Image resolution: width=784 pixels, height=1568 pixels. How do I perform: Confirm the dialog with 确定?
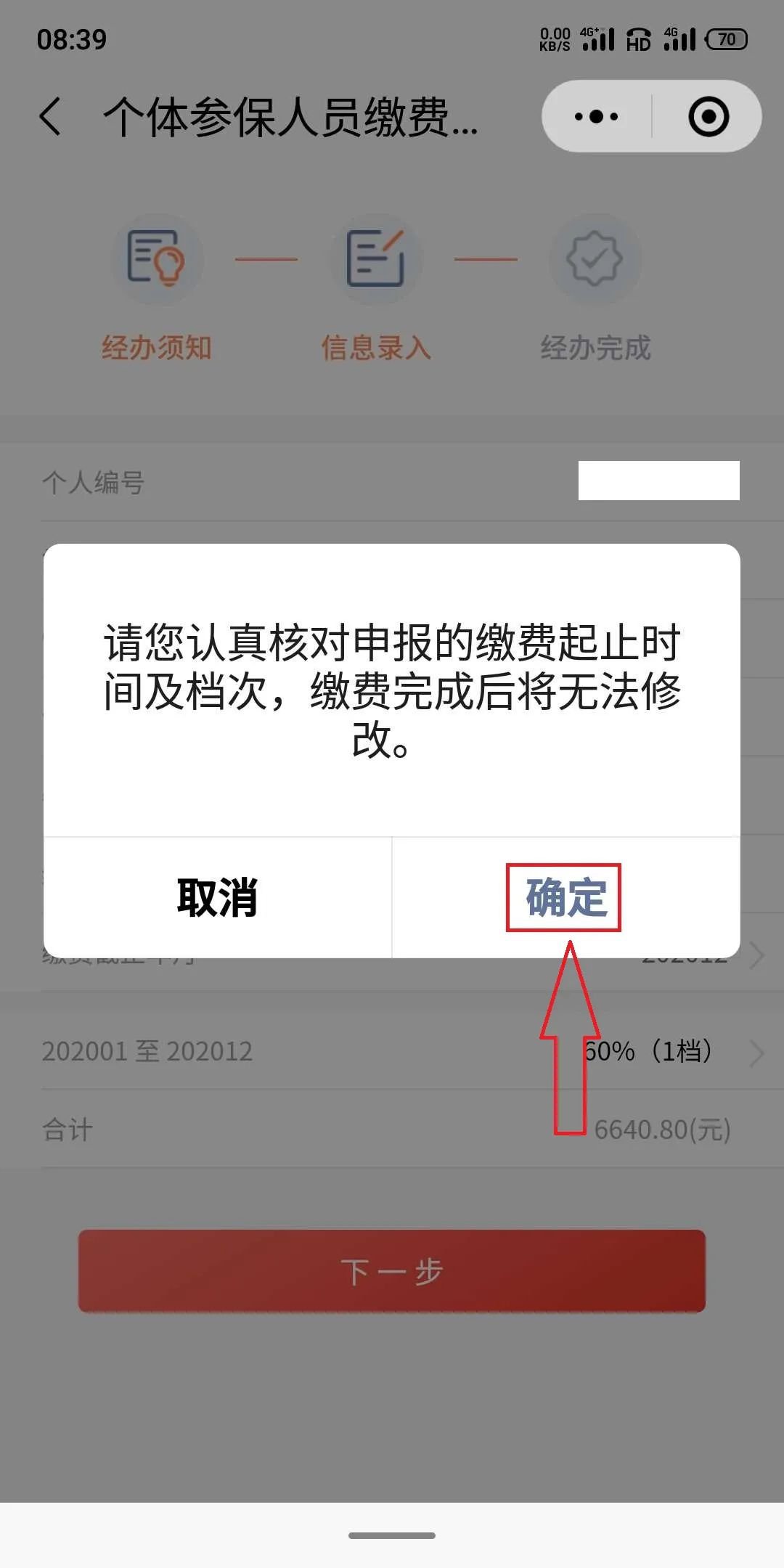click(x=565, y=897)
